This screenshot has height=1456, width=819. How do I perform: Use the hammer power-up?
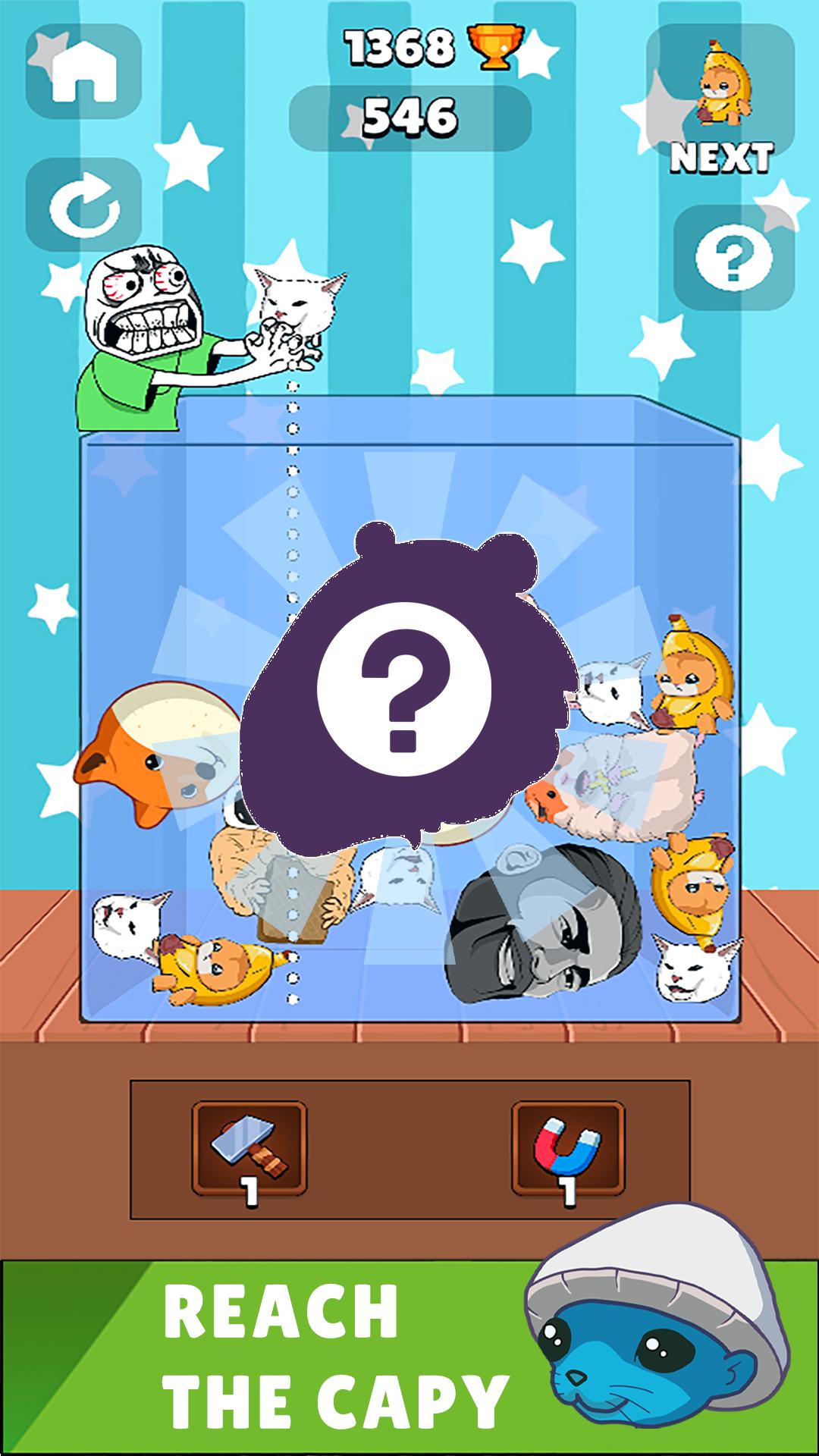click(249, 1148)
